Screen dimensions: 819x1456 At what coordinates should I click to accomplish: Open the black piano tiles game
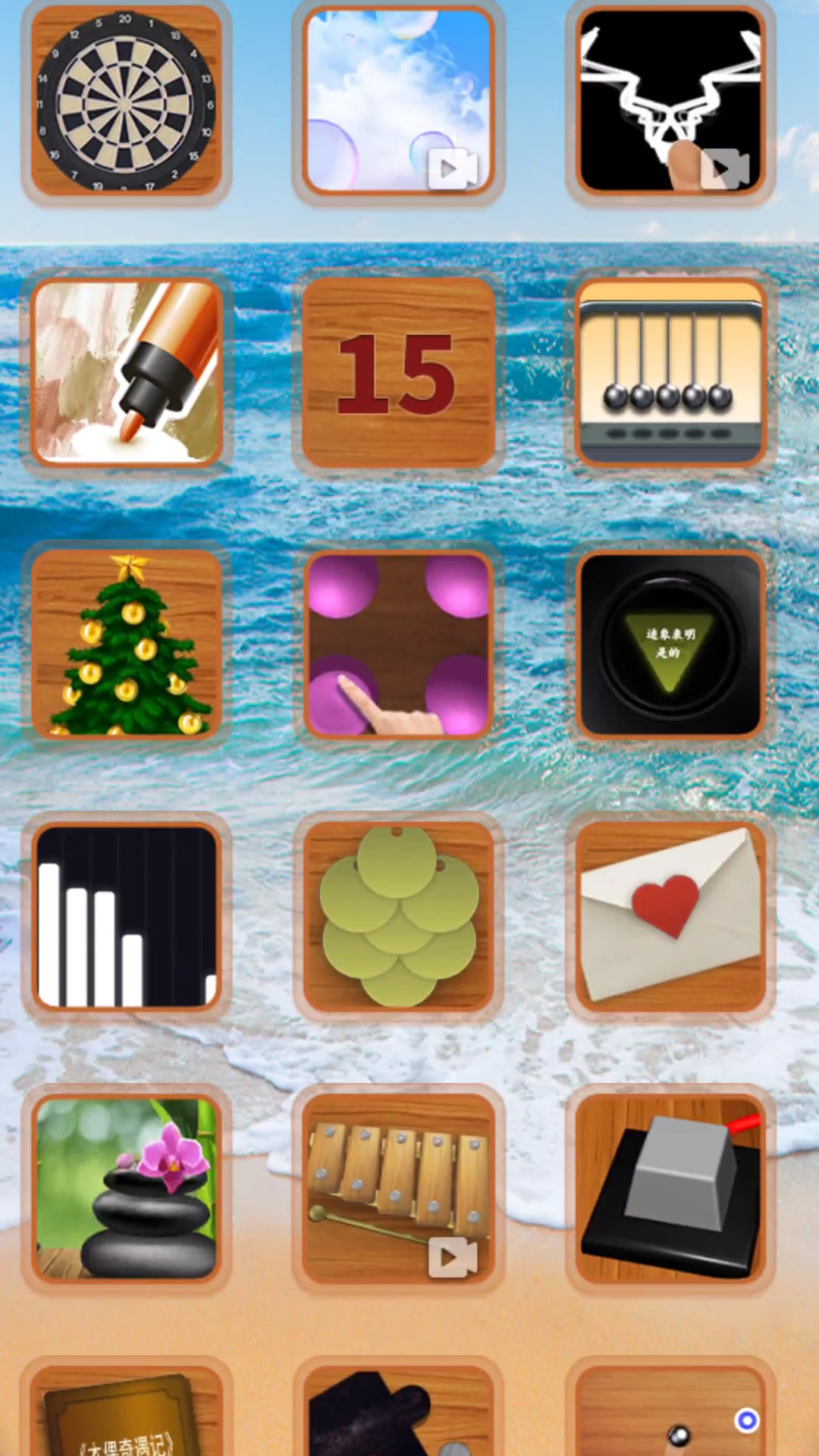pyautogui.click(x=126, y=917)
